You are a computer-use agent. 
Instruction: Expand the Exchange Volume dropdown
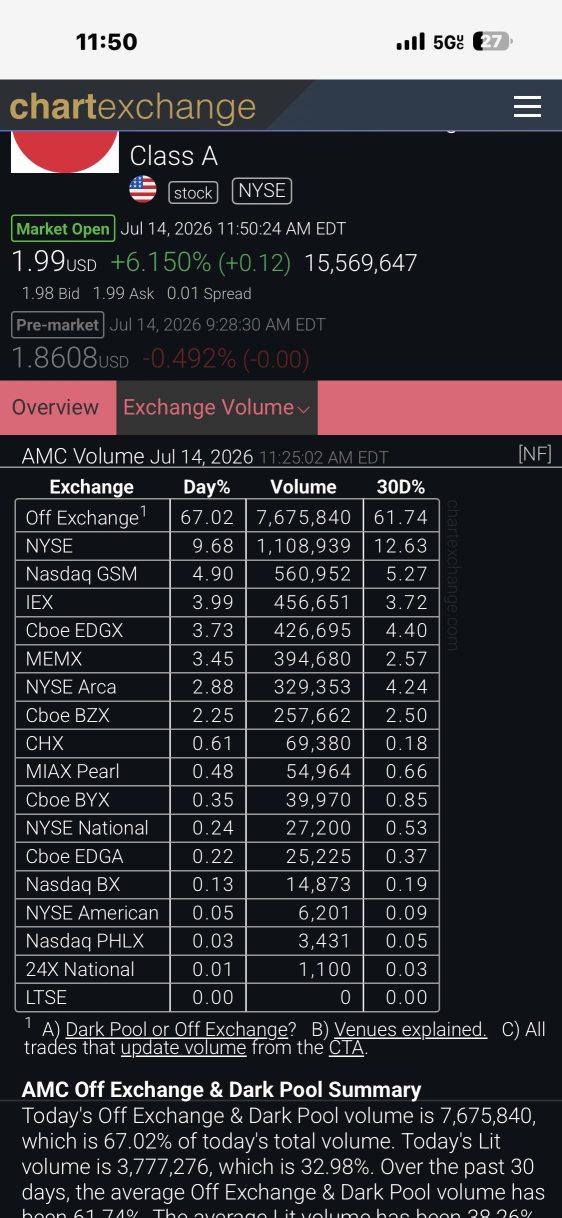pyautogui.click(x=217, y=407)
